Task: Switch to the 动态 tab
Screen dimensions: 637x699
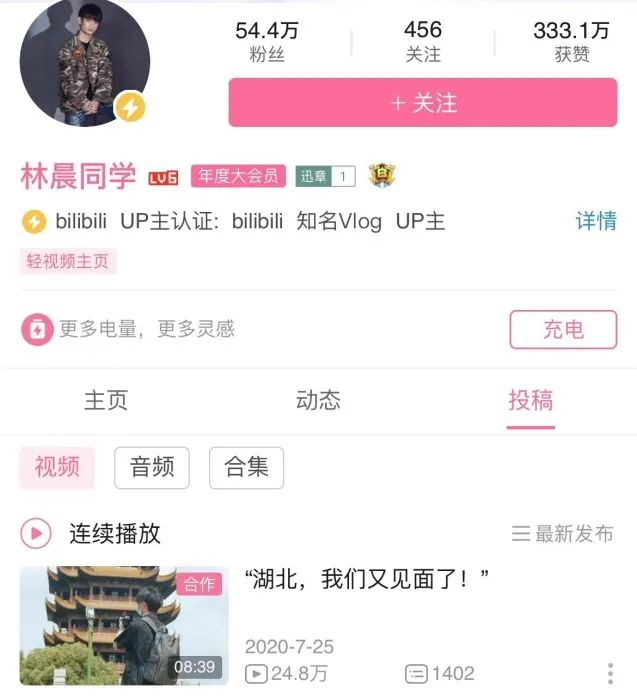Action: coord(318,400)
